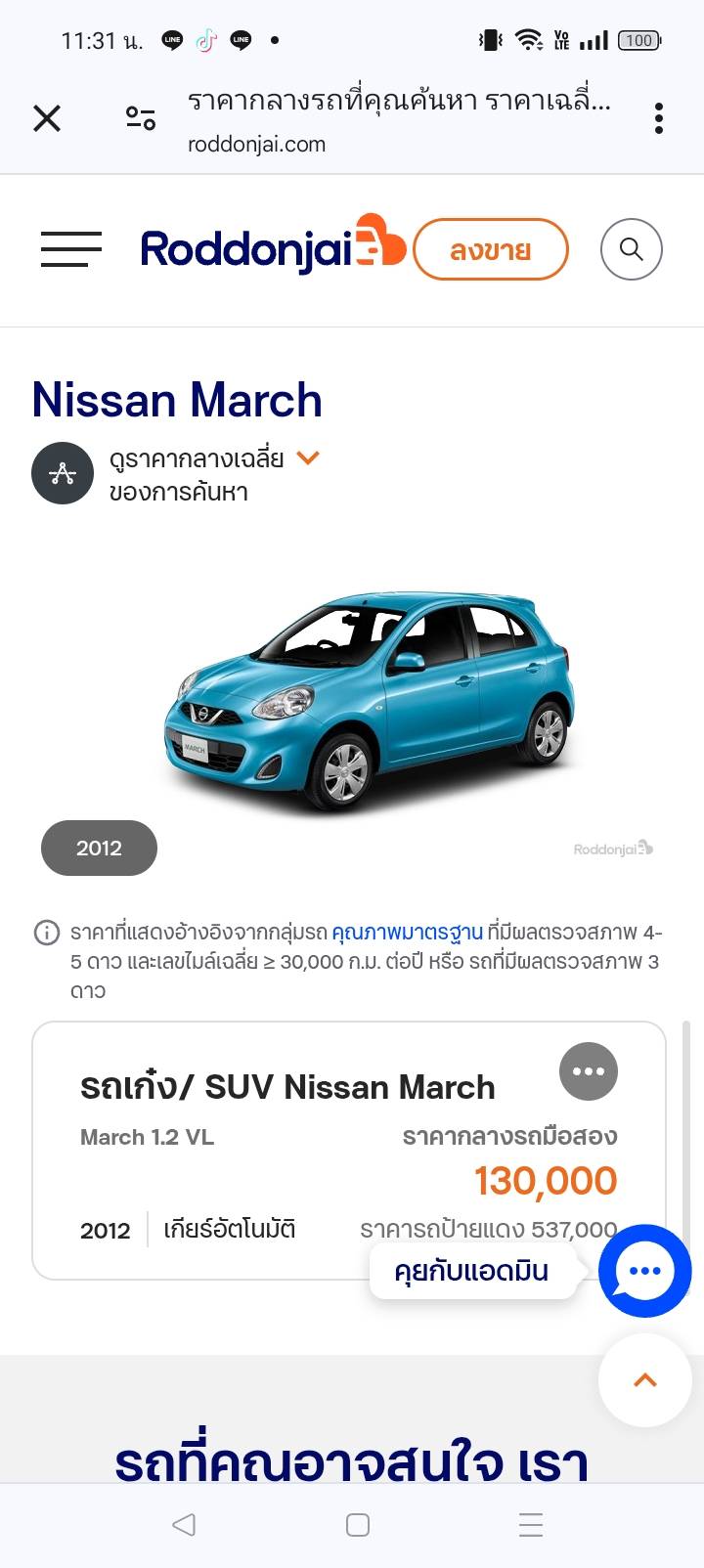The height and width of the screenshot is (1568, 704).
Task: Go back using the system back button
Action: [184, 1525]
